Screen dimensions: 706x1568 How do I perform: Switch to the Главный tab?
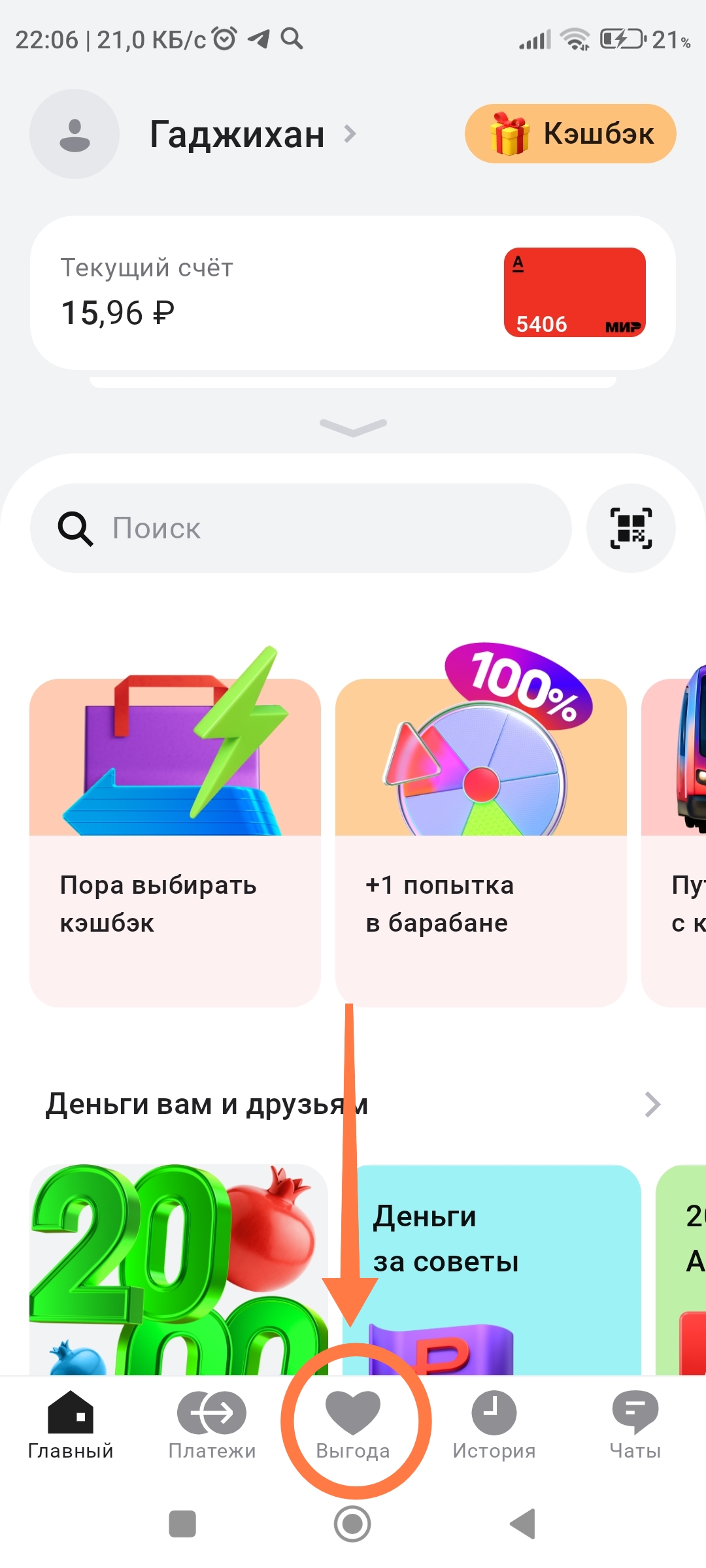(x=71, y=1426)
